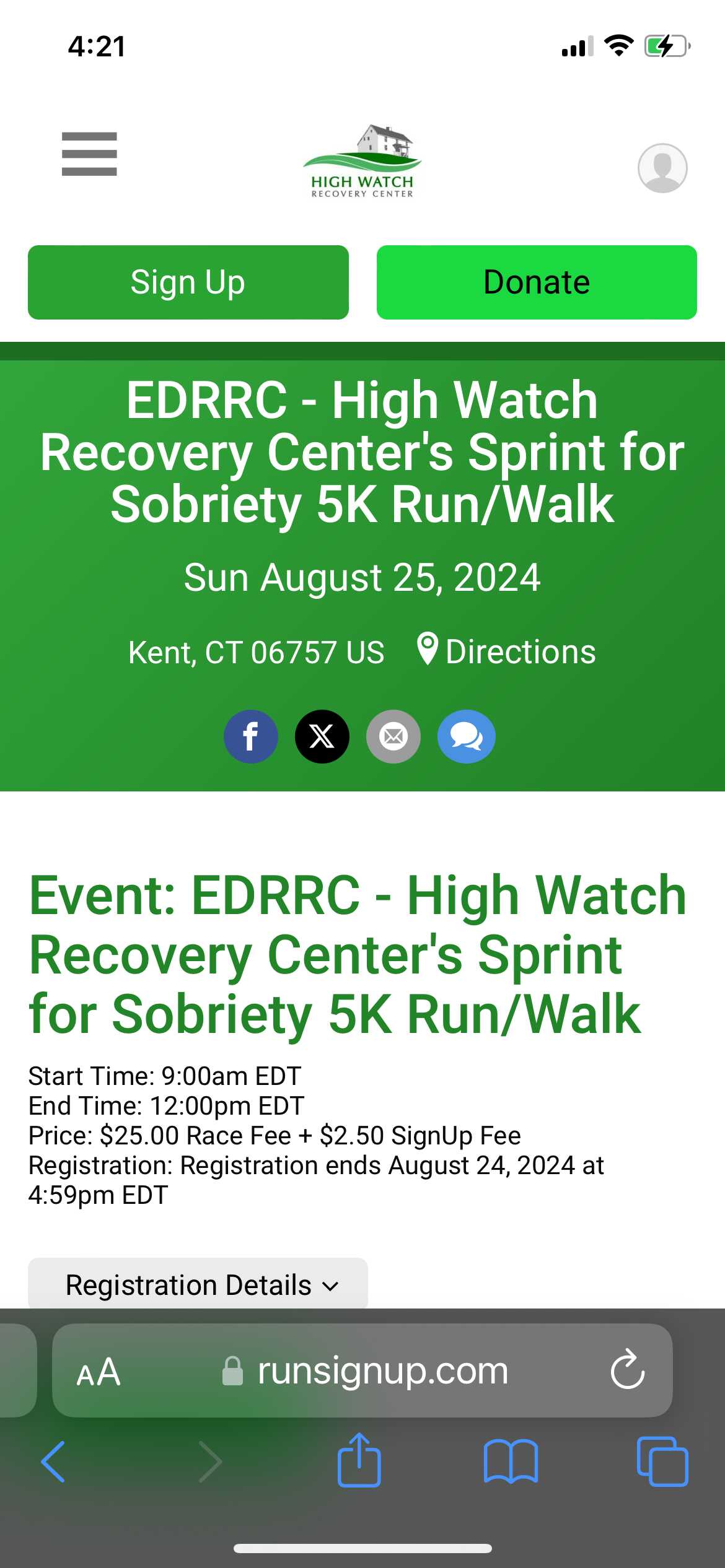
Task: Share the event on Facebook
Action: click(250, 736)
